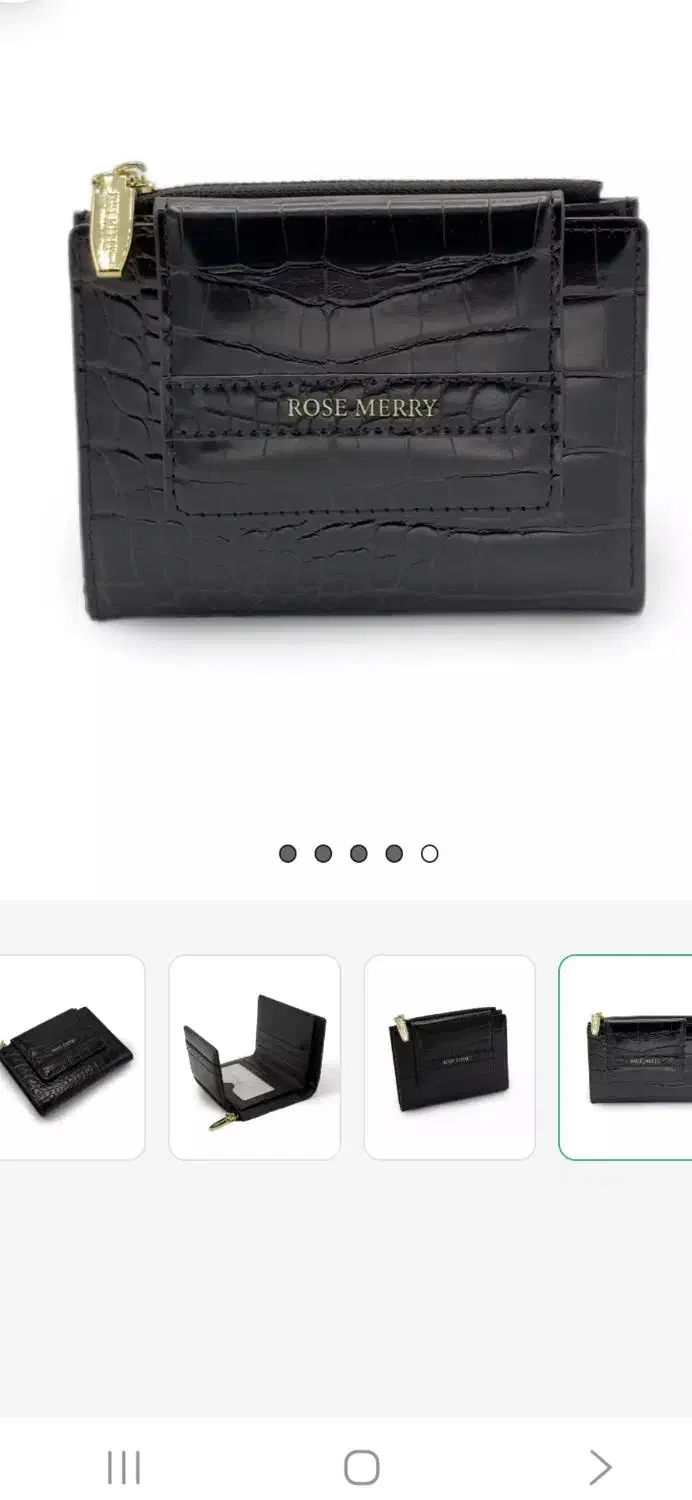Go back using the system back button
The image size is (692, 1500).
[599, 1468]
